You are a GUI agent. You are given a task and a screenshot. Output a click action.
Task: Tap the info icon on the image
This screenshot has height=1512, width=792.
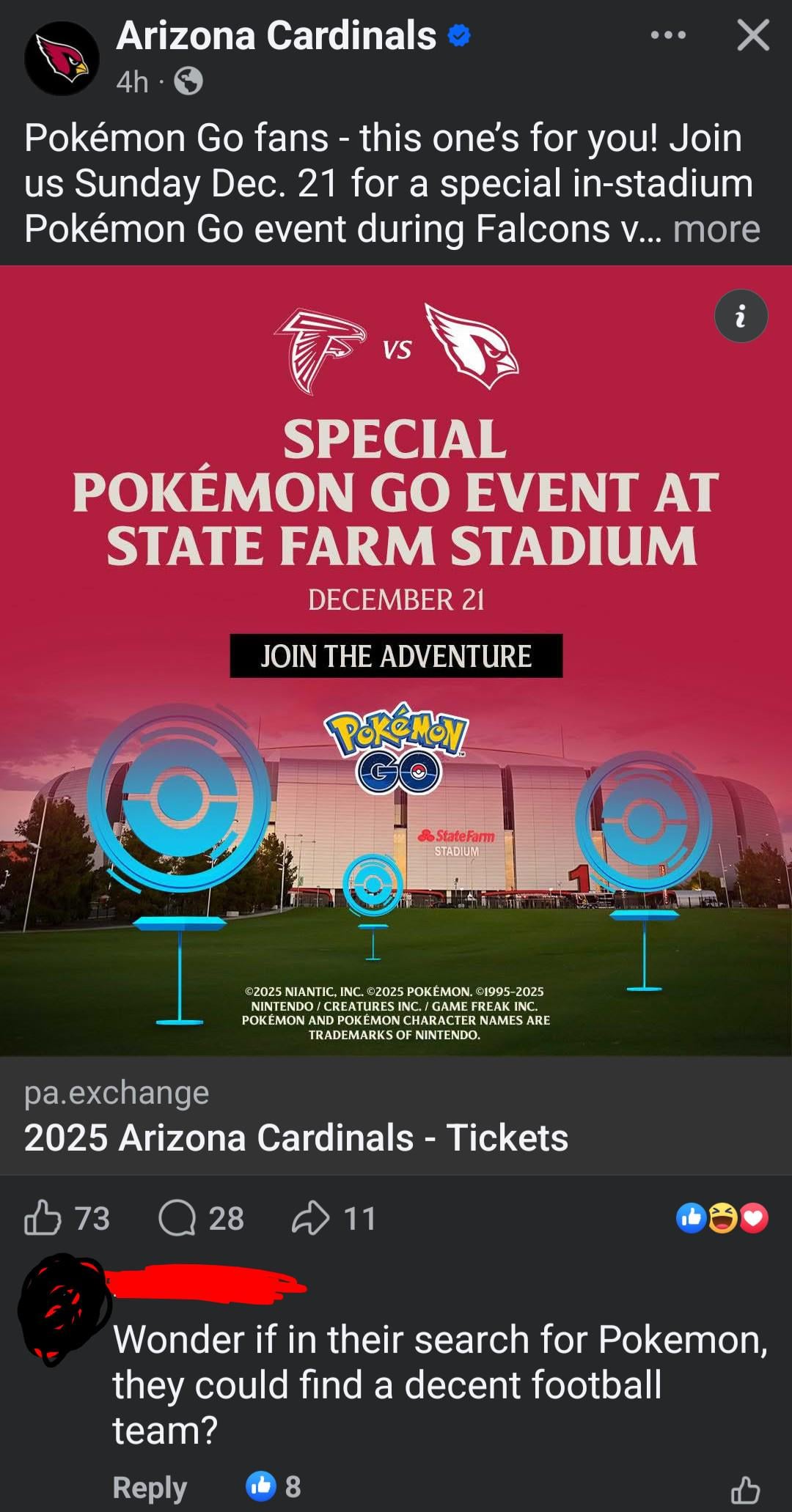click(x=741, y=317)
